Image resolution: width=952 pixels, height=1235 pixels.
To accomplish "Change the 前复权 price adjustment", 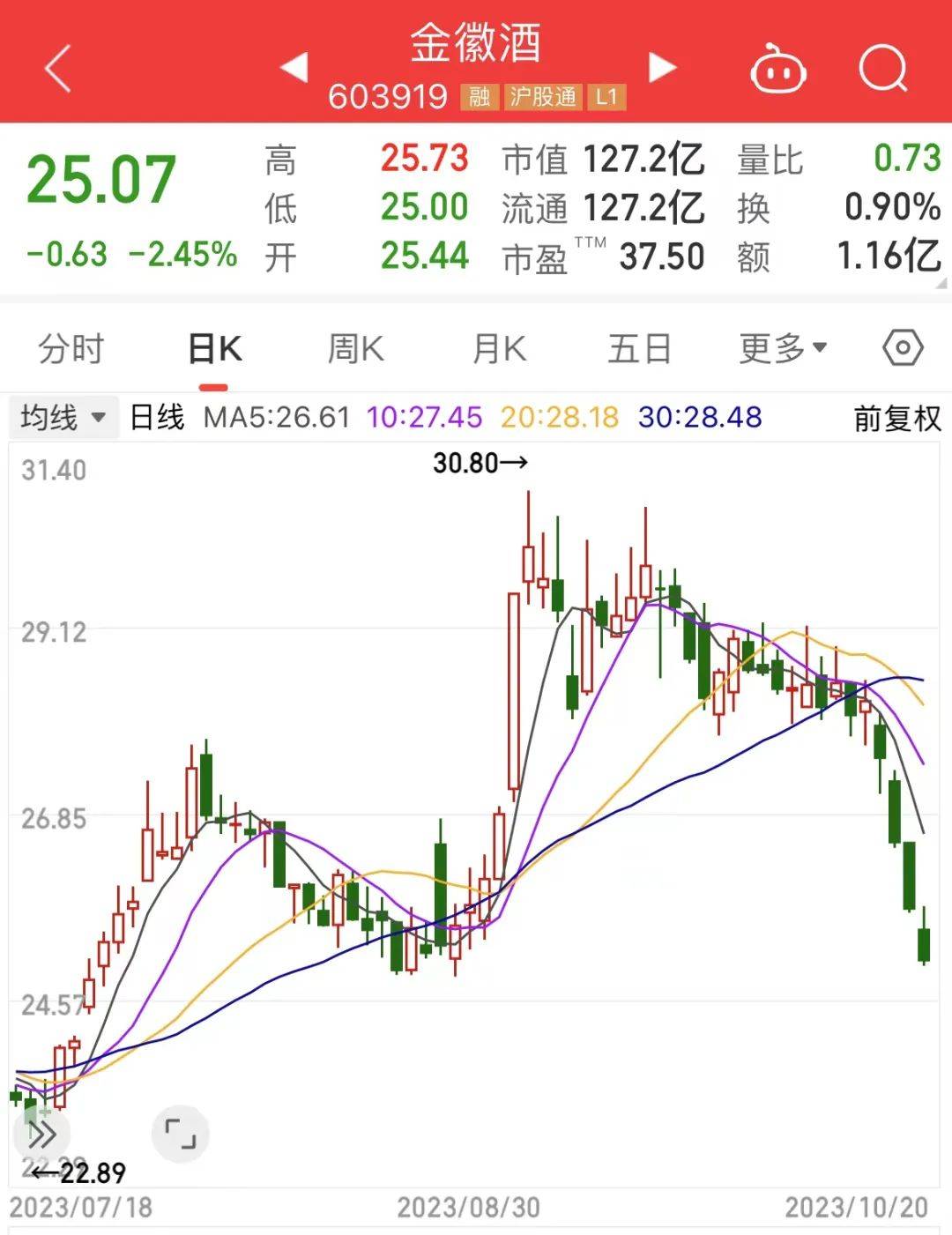I will tap(897, 418).
